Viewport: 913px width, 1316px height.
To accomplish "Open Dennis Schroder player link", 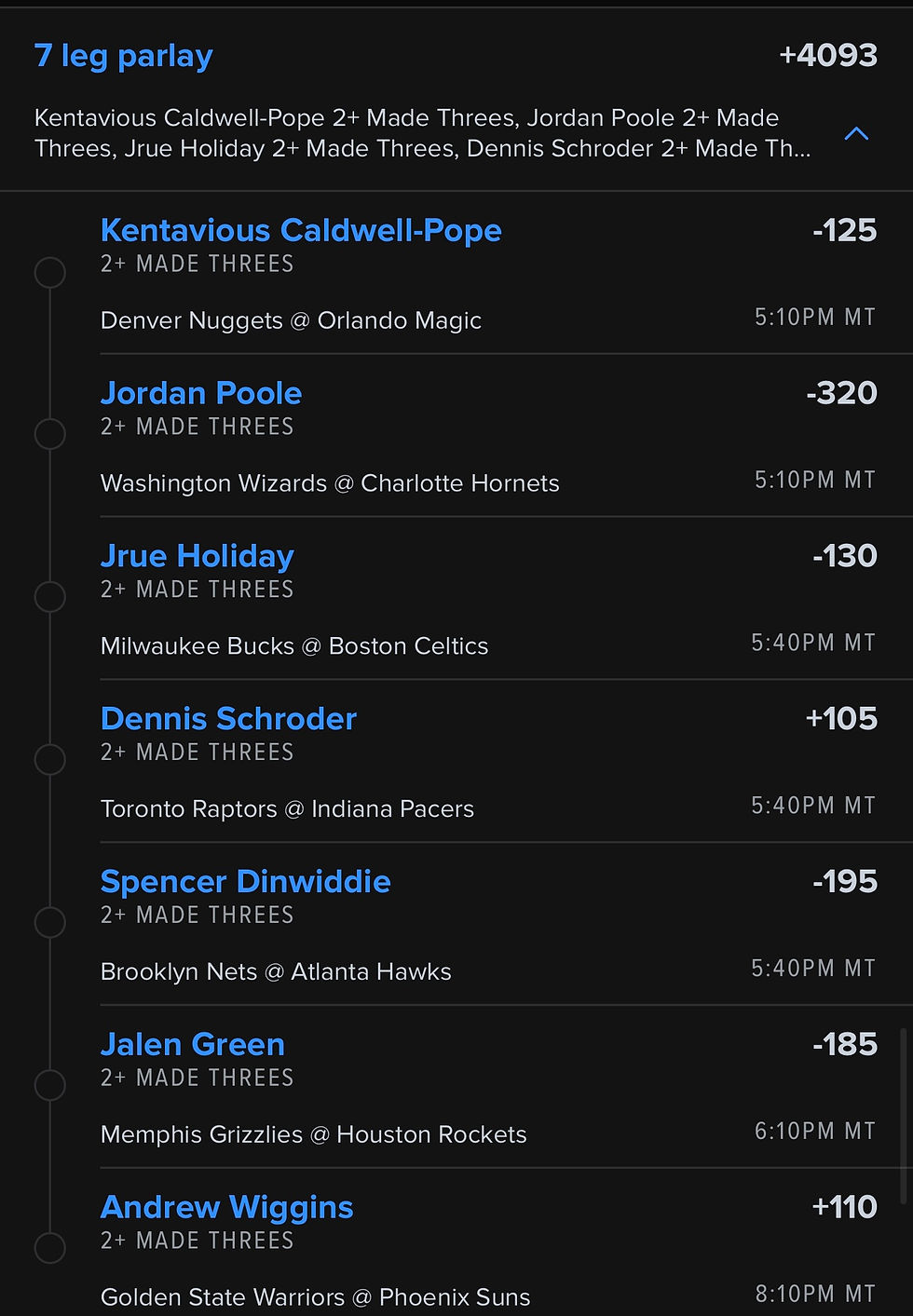I will [228, 719].
